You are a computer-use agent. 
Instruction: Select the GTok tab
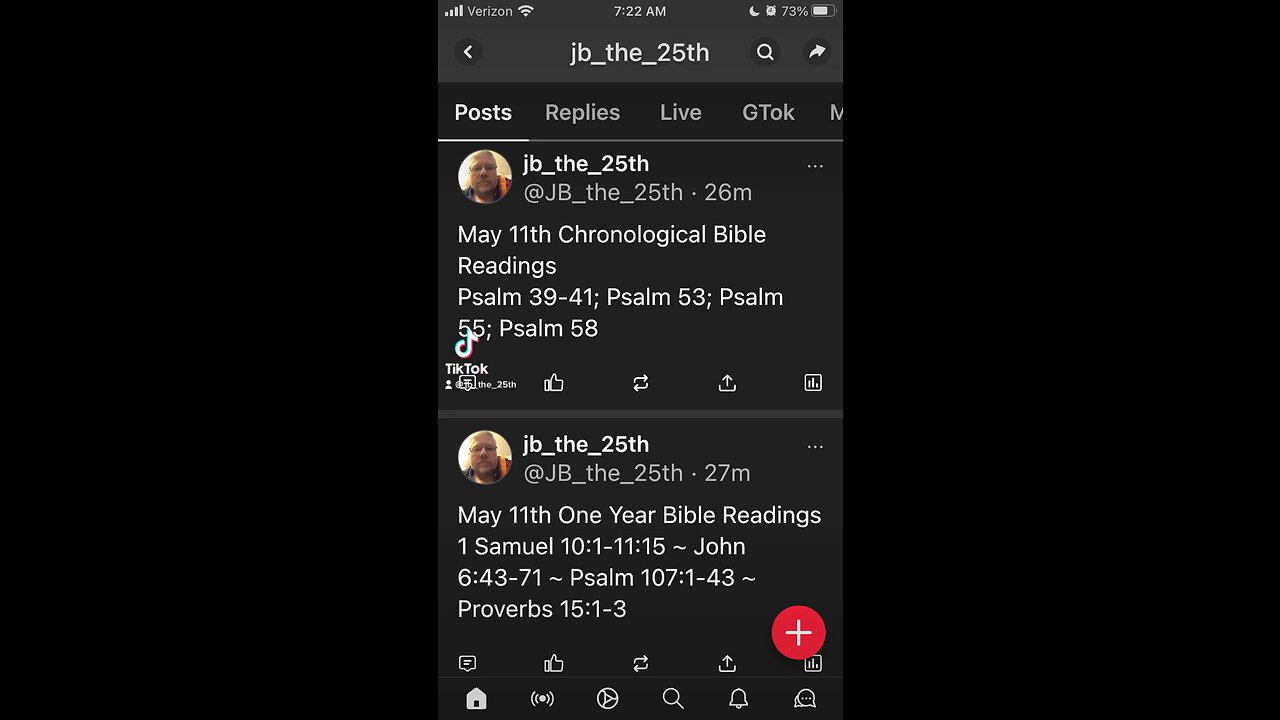[x=768, y=112]
